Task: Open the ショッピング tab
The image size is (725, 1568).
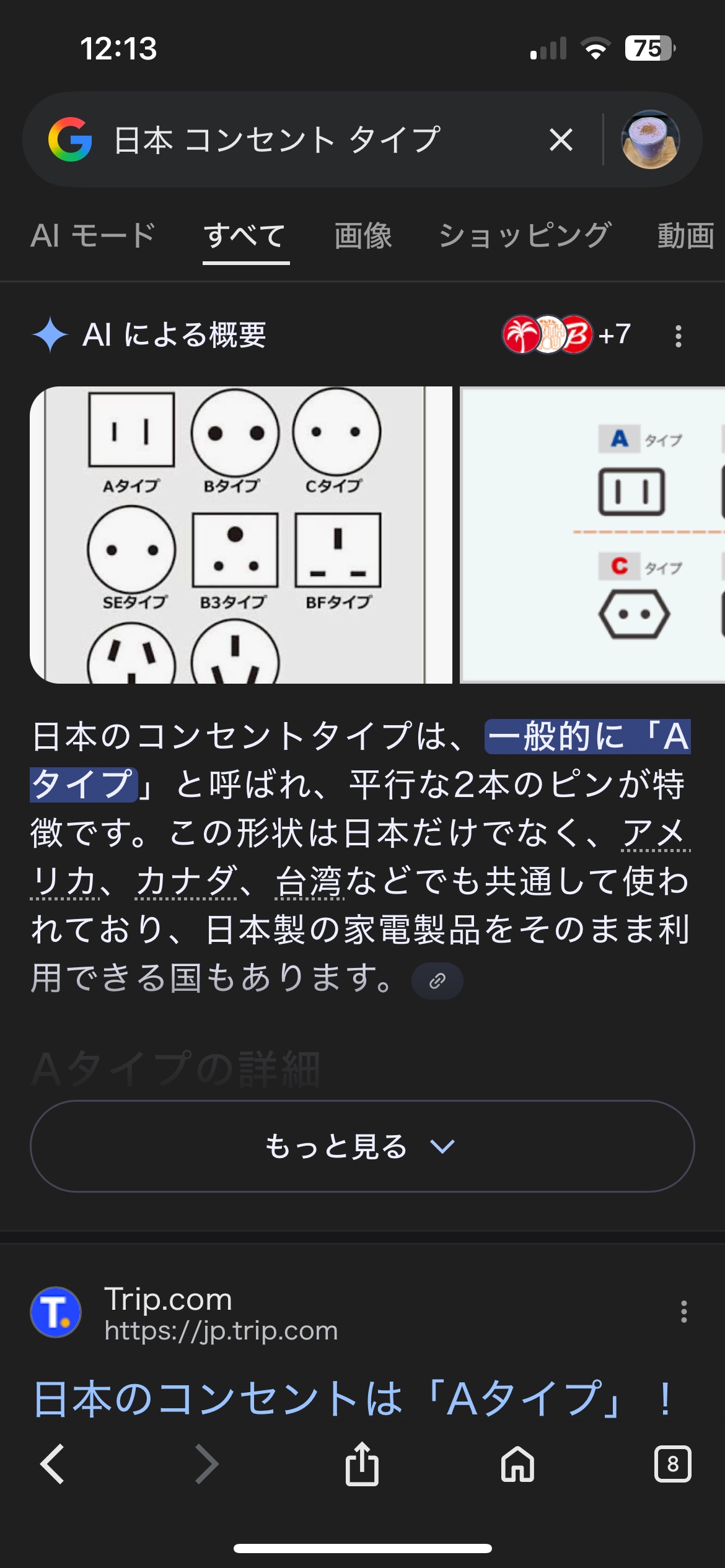Action: (524, 236)
